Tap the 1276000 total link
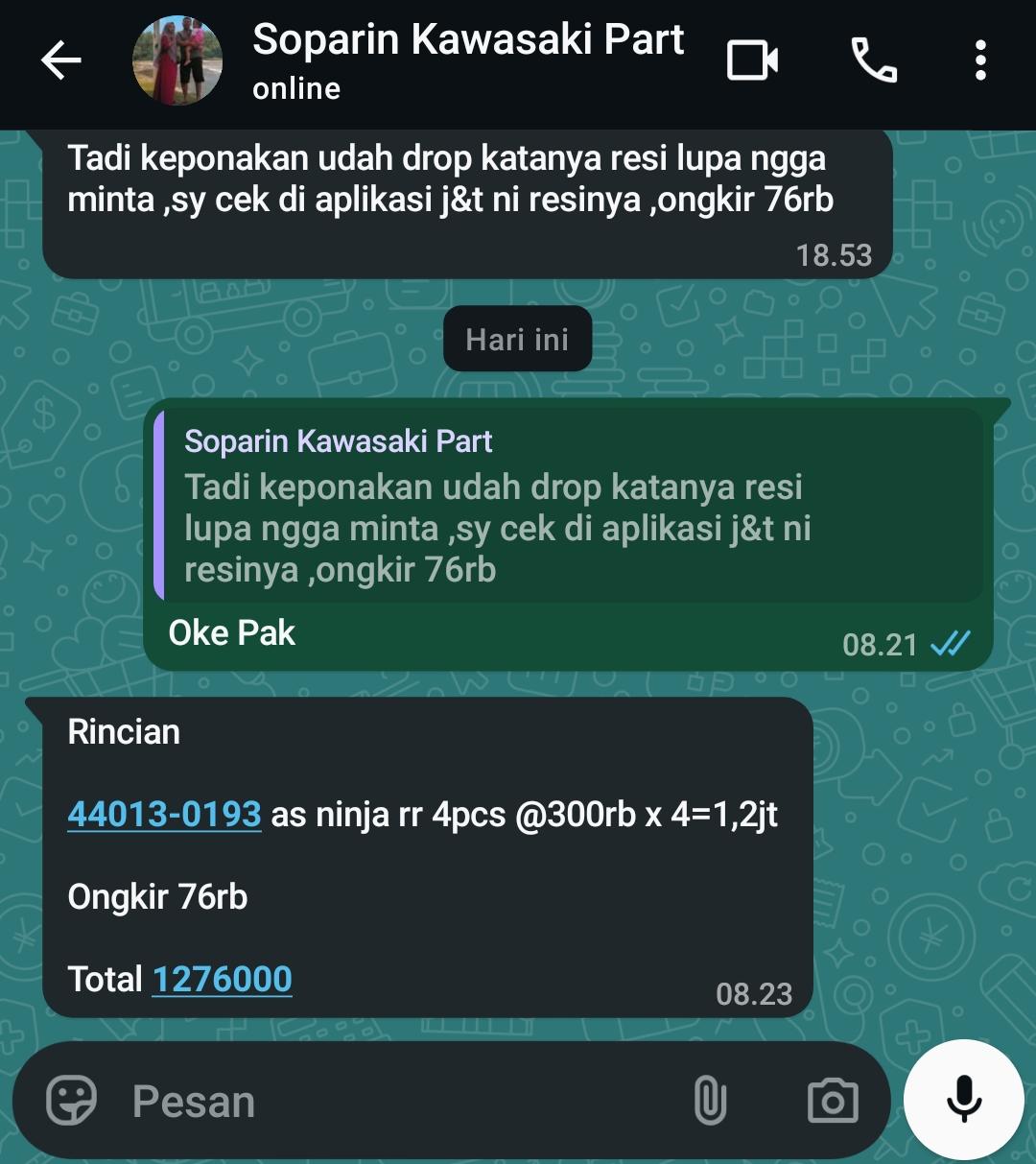The width and height of the screenshot is (1036, 1164). (x=222, y=979)
